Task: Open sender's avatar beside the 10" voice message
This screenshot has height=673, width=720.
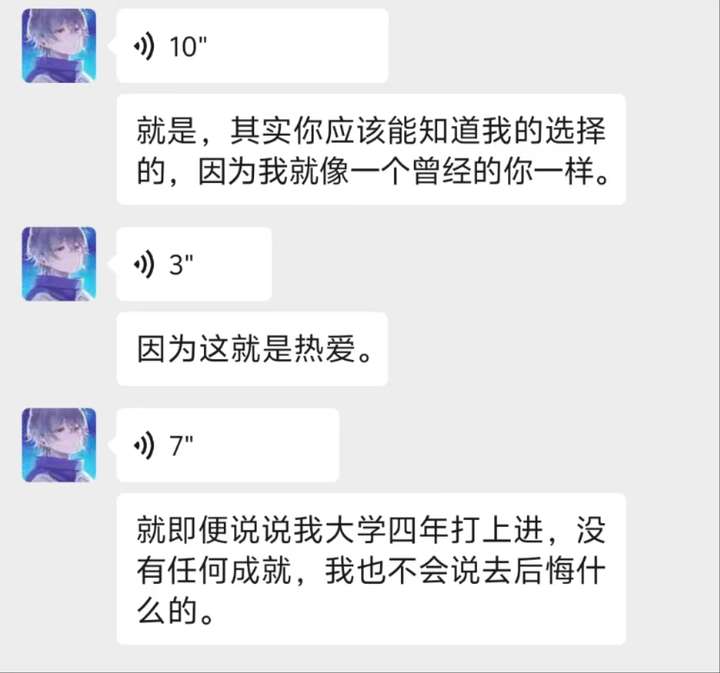Action: coord(59,46)
